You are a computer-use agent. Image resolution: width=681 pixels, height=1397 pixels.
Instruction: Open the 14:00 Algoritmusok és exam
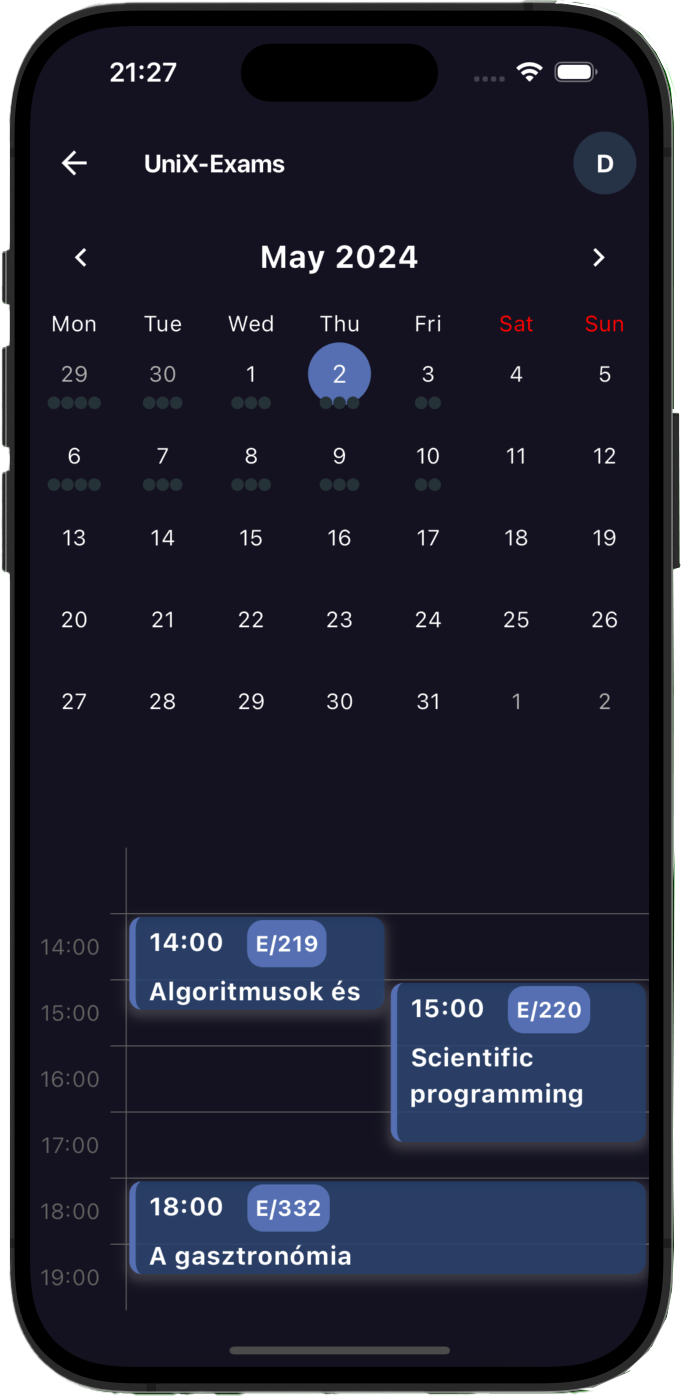coord(257,964)
